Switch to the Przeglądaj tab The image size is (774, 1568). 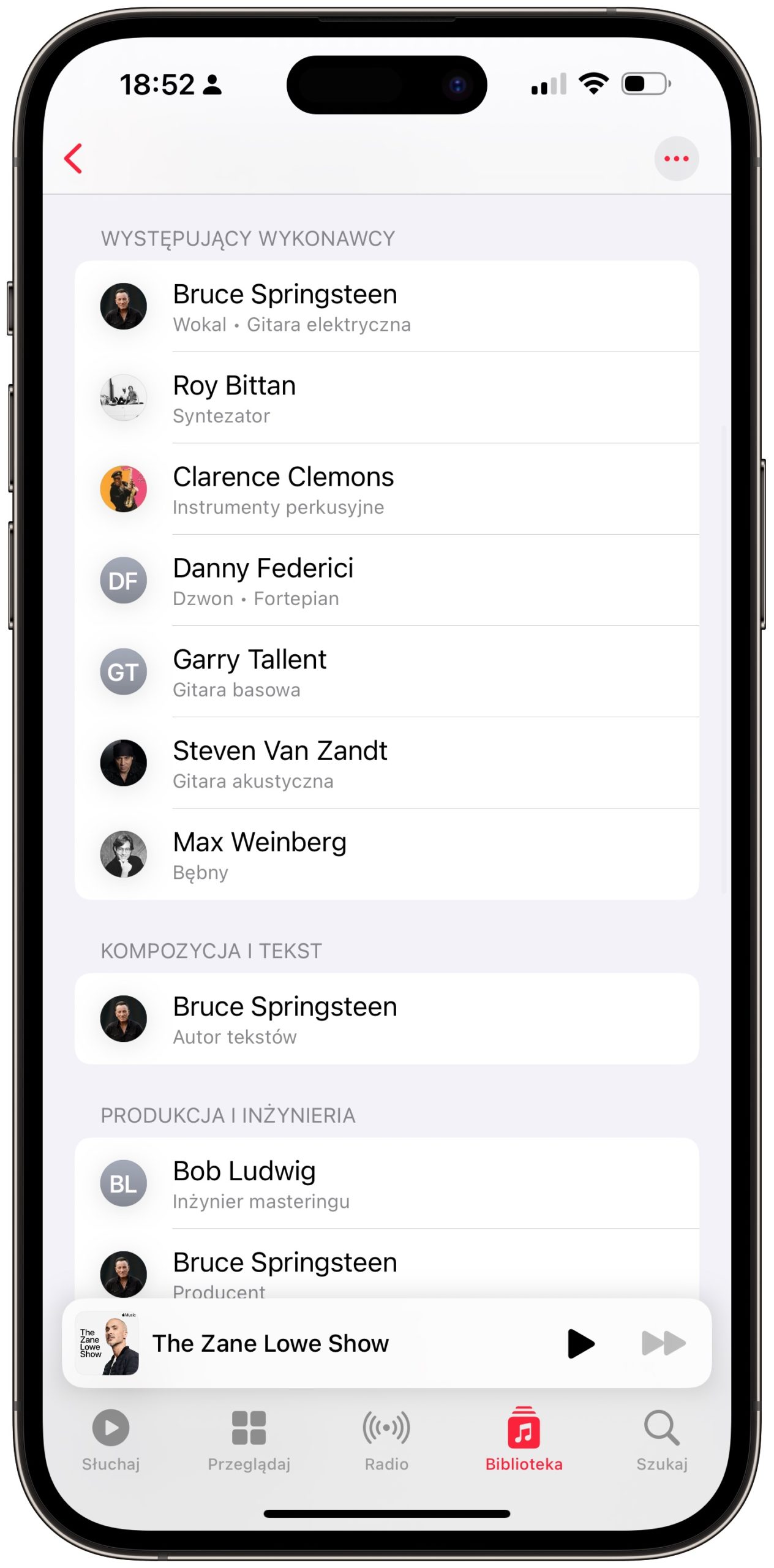(x=249, y=1439)
